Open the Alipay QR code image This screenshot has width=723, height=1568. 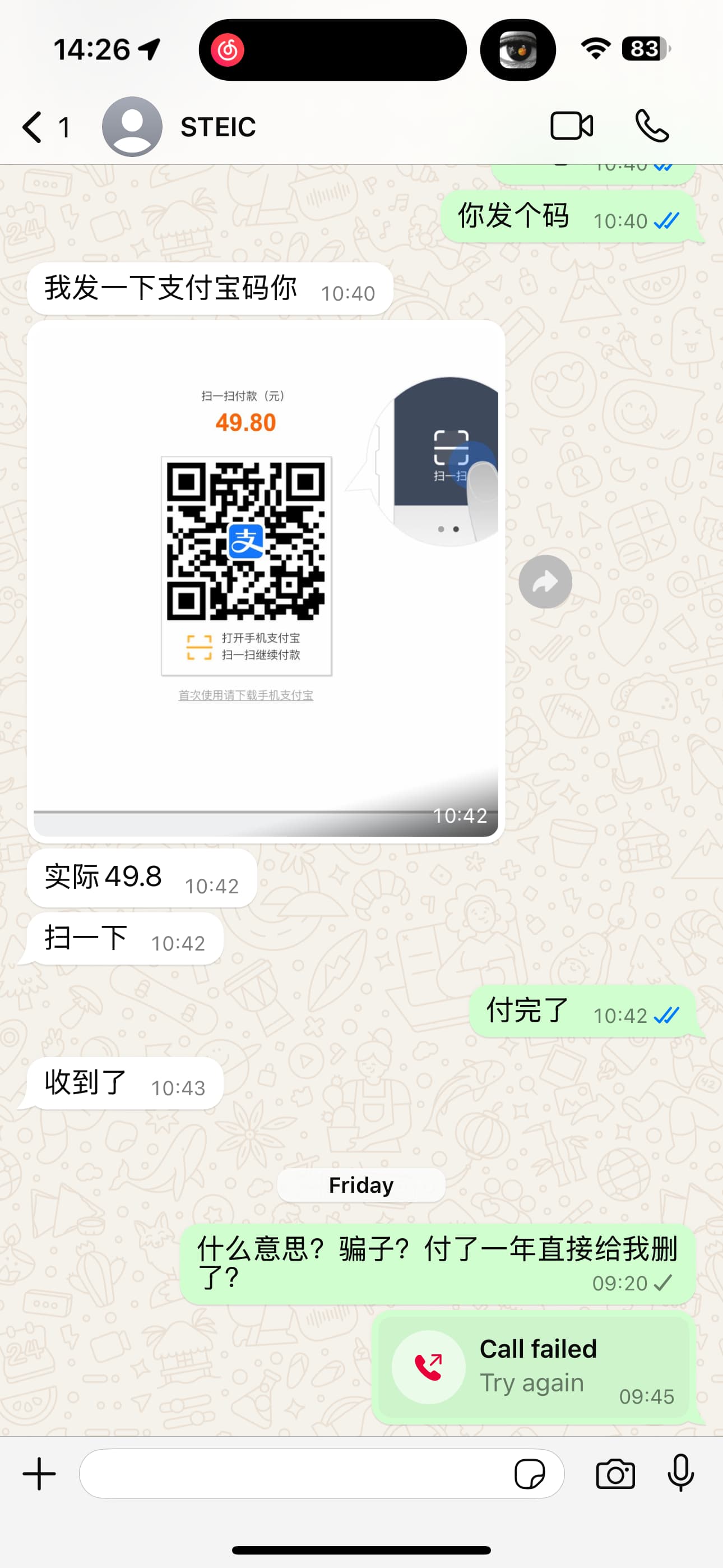(x=266, y=582)
